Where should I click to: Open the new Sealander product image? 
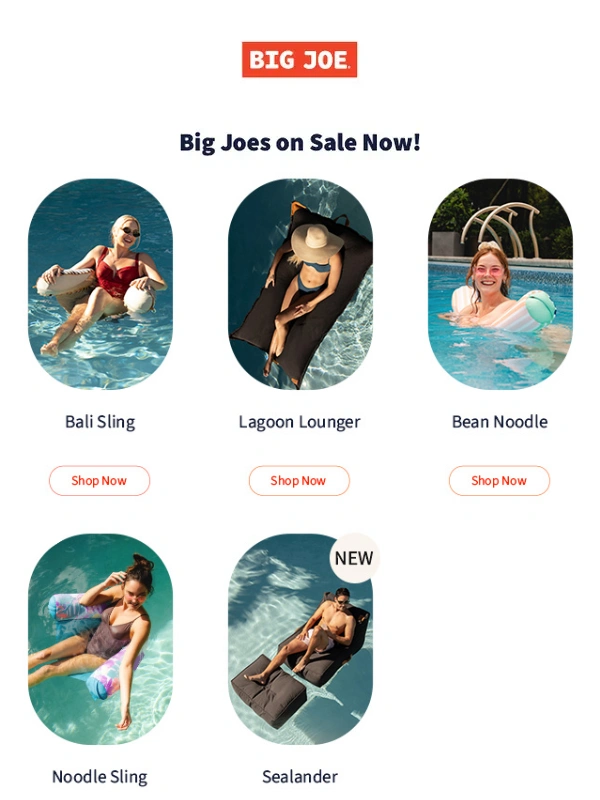tap(300, 638)
